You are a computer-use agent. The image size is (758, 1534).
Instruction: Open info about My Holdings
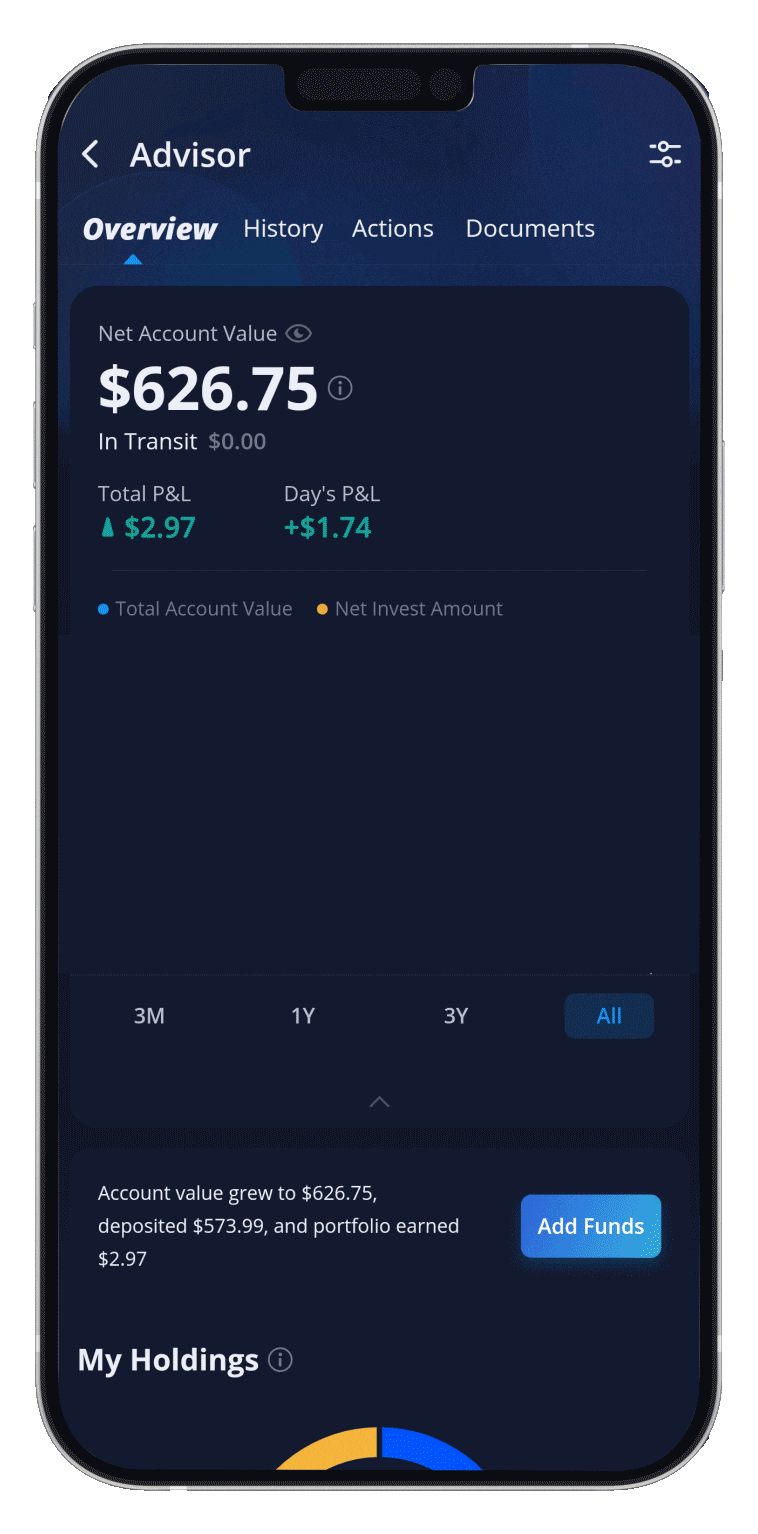pos(281,1360)
